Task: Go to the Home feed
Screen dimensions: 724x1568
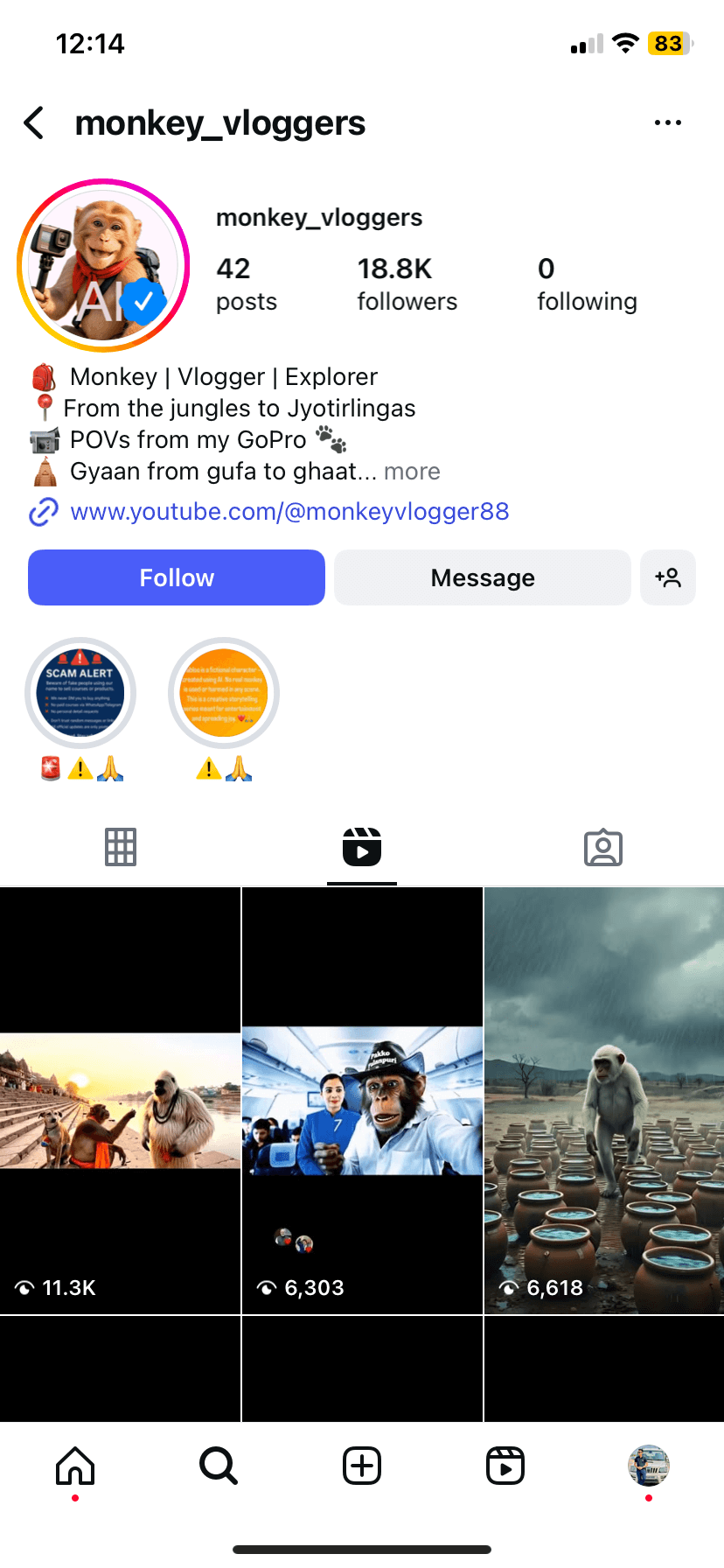Action: (x=75, y=1466)
